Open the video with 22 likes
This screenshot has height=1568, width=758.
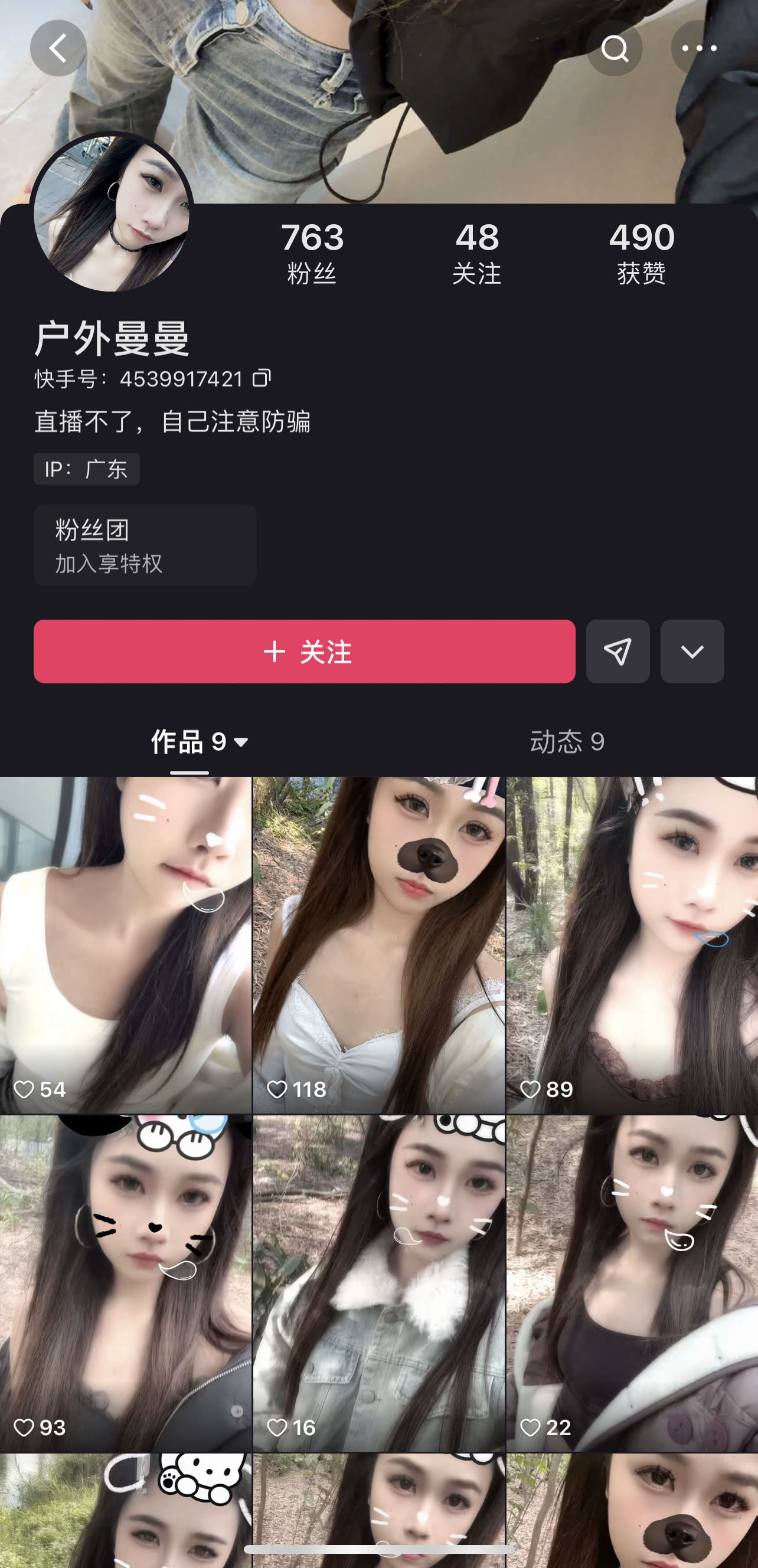(x=632, y=1283)
